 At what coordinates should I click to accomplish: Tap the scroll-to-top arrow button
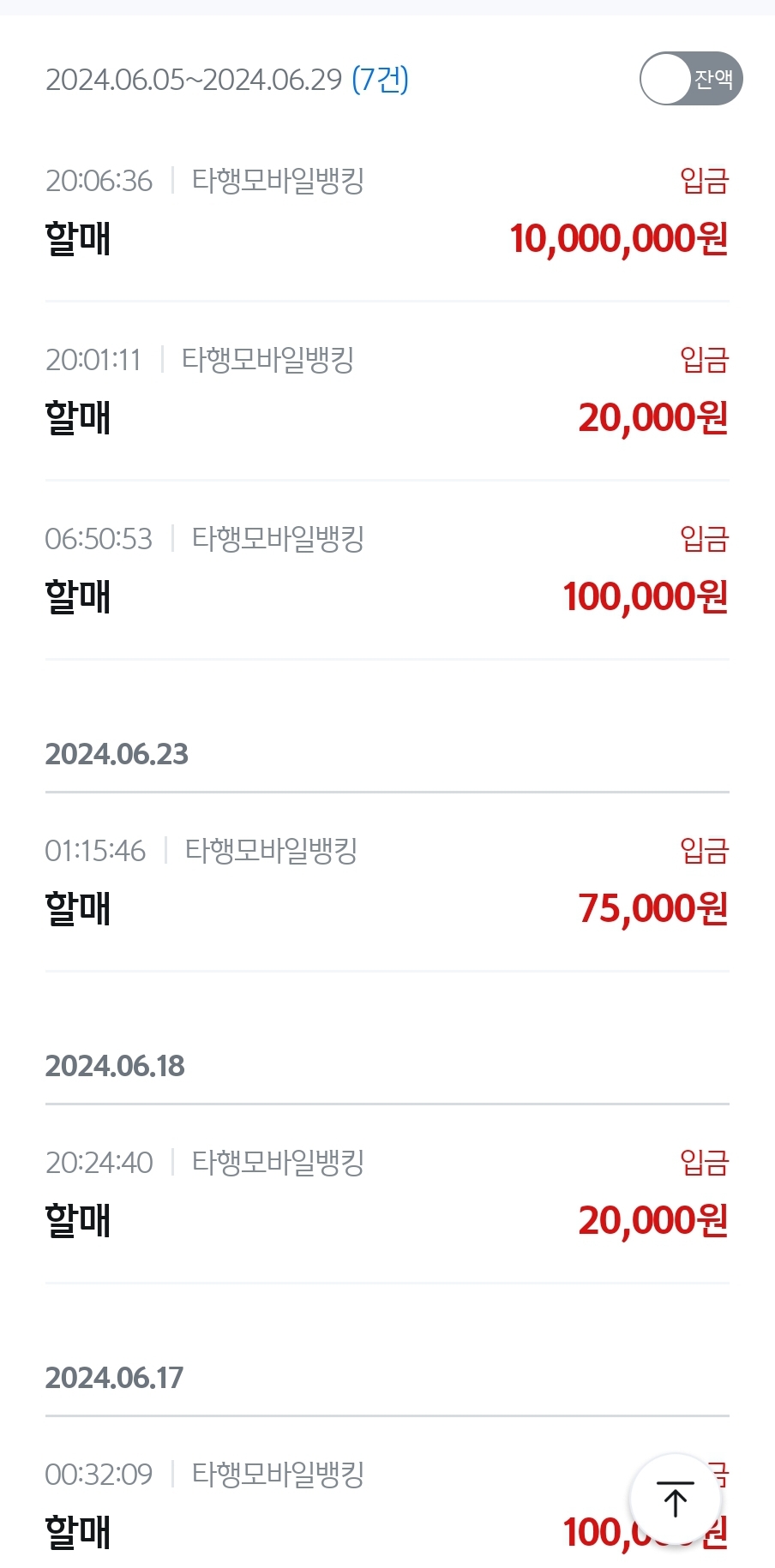(x=675, y=1499)
